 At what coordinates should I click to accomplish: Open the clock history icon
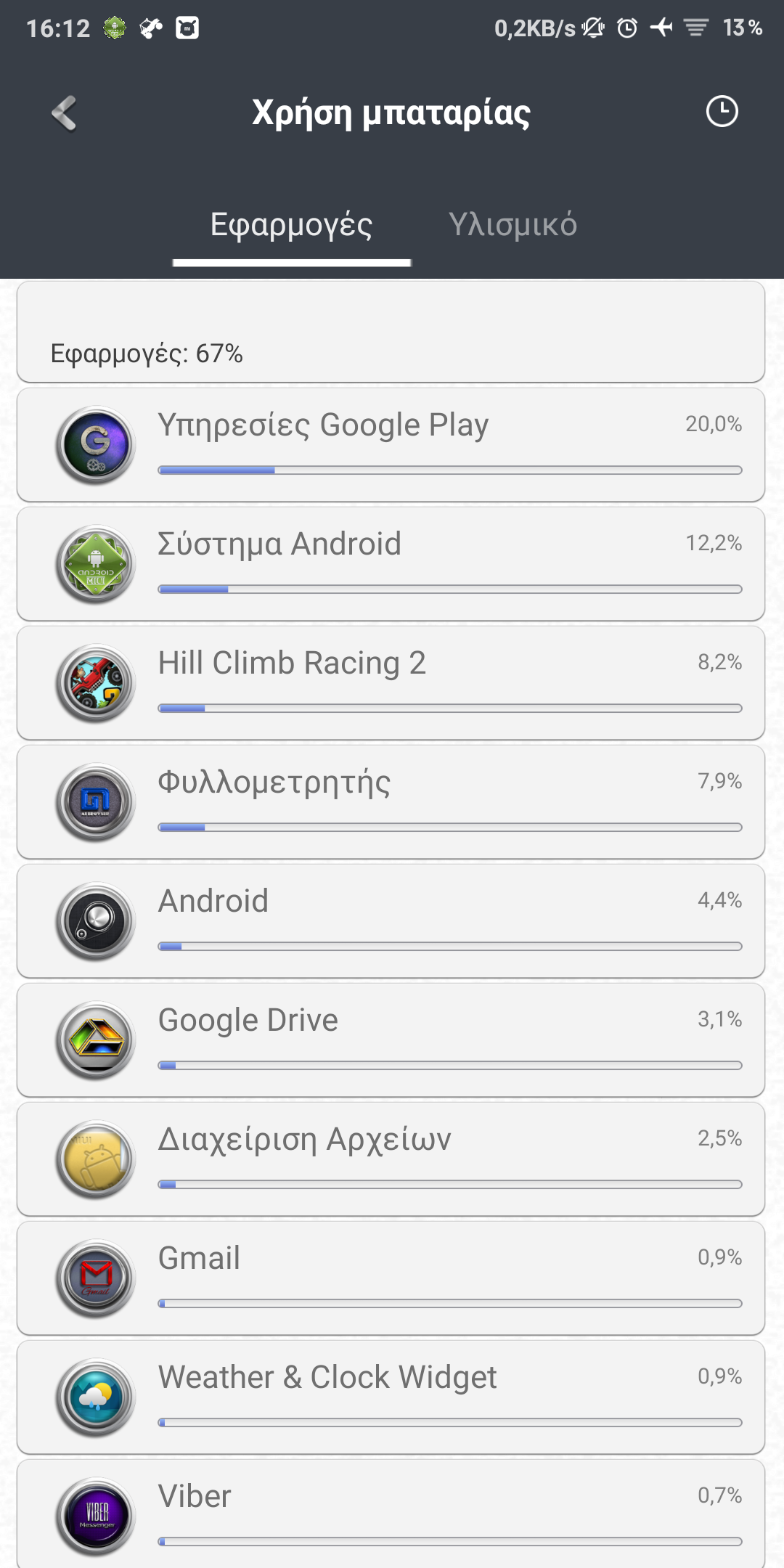(x=722, y=112)
